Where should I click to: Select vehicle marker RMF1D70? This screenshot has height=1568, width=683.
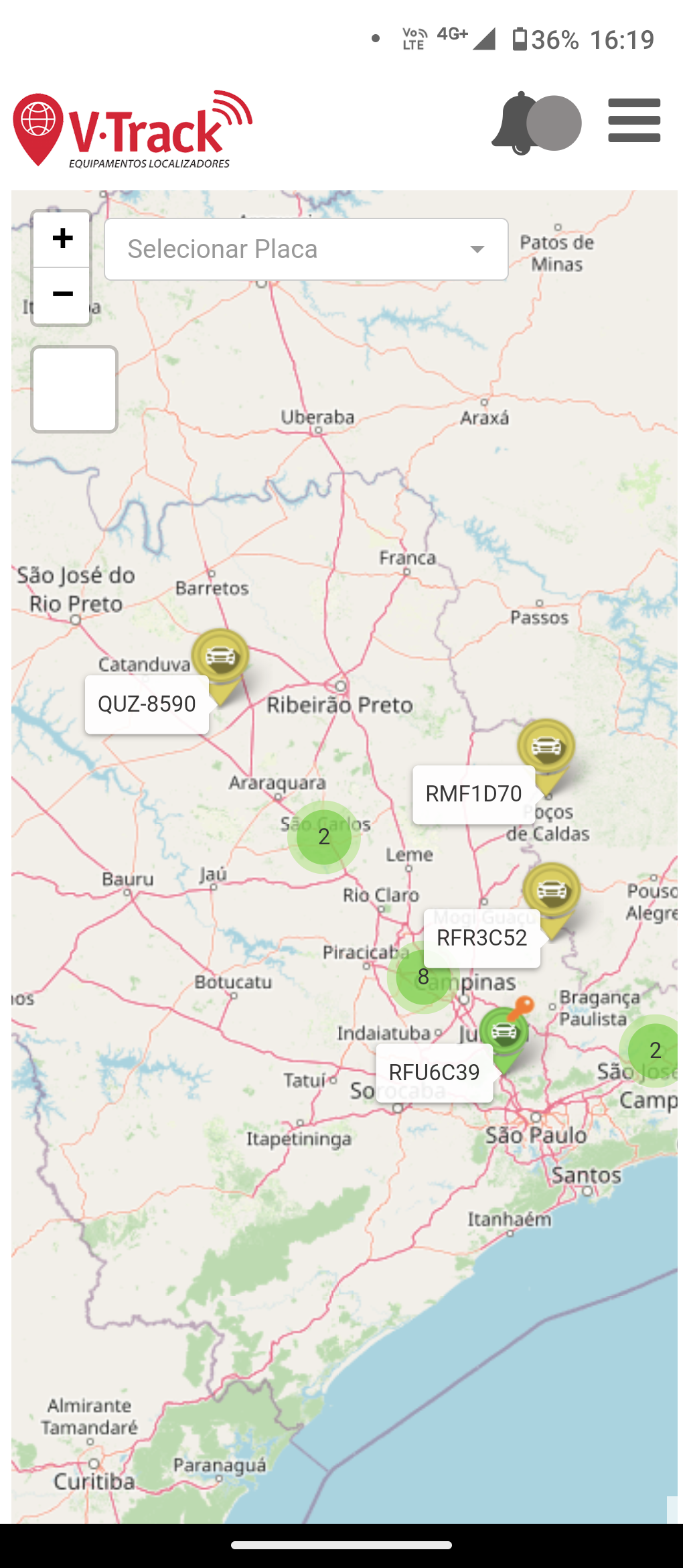pyautogui.click(x=546, y=755)
